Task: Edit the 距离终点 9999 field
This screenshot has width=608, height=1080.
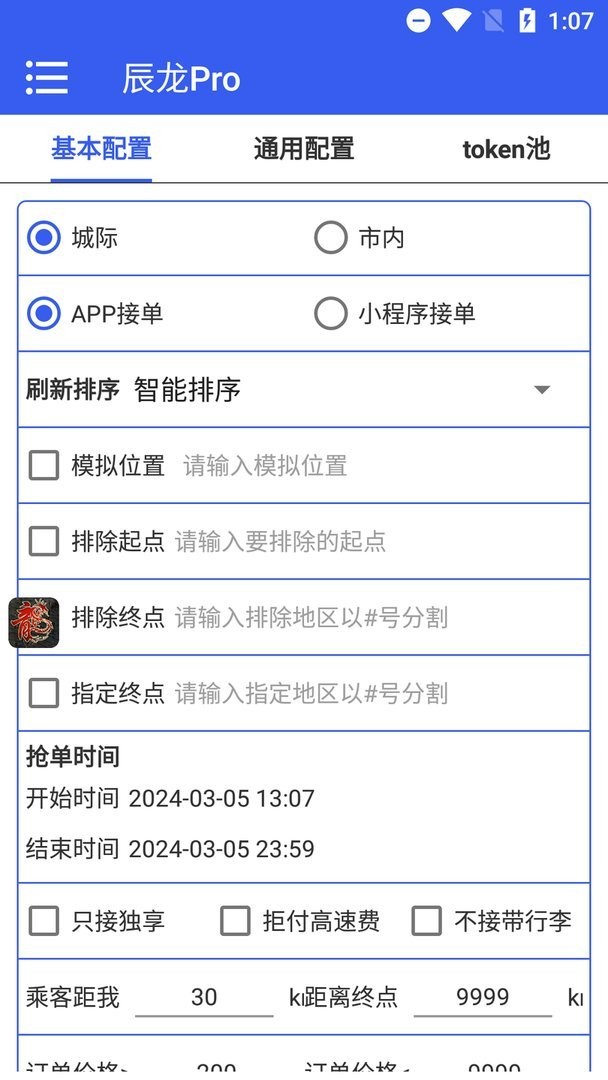Action: 482,997
